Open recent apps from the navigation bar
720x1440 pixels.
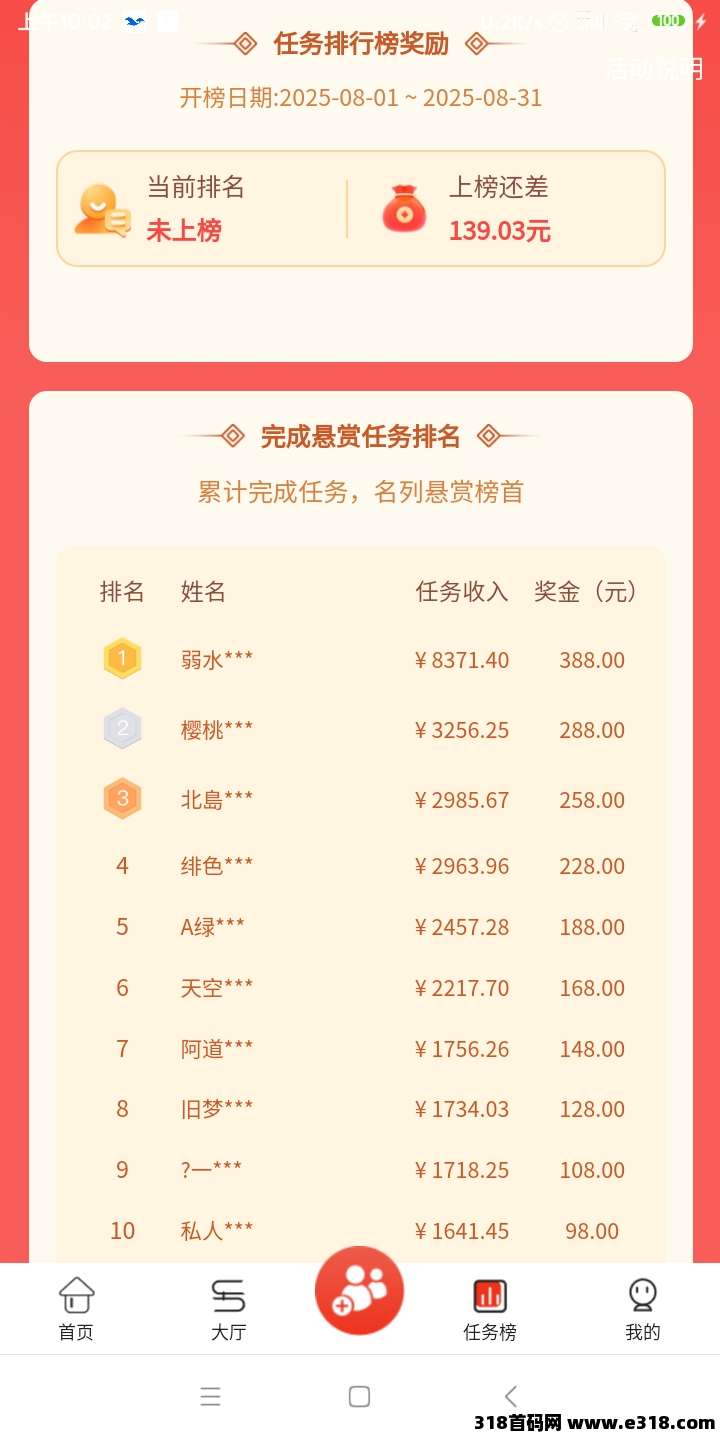(x=210, y=1397)
